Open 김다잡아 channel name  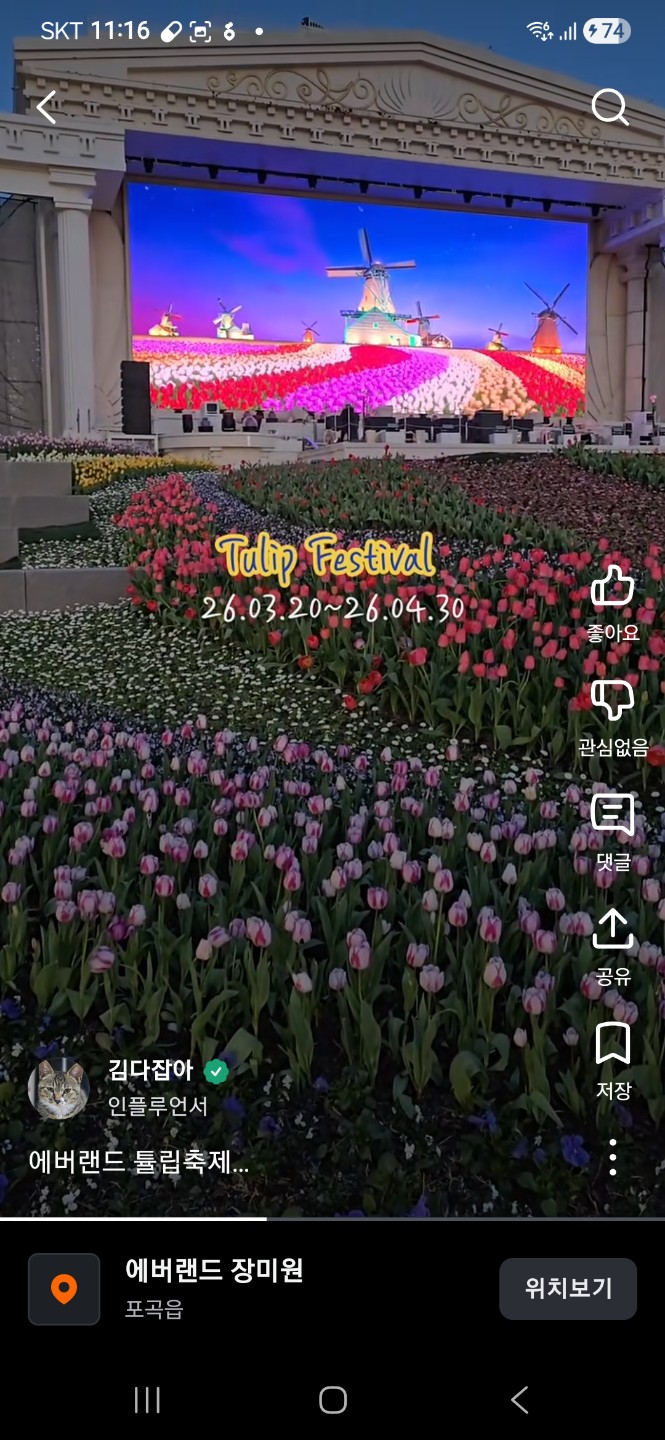[150, 1070]
